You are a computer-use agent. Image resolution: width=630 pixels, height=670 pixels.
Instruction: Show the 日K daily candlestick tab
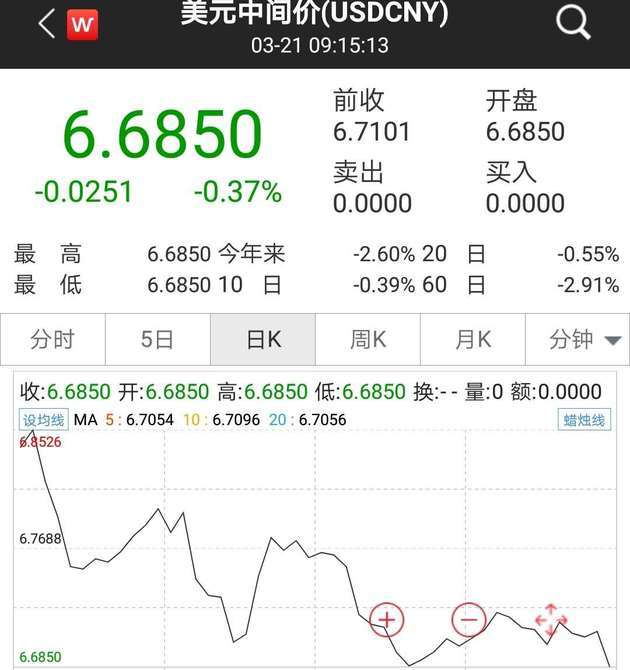tap(263, 340)
